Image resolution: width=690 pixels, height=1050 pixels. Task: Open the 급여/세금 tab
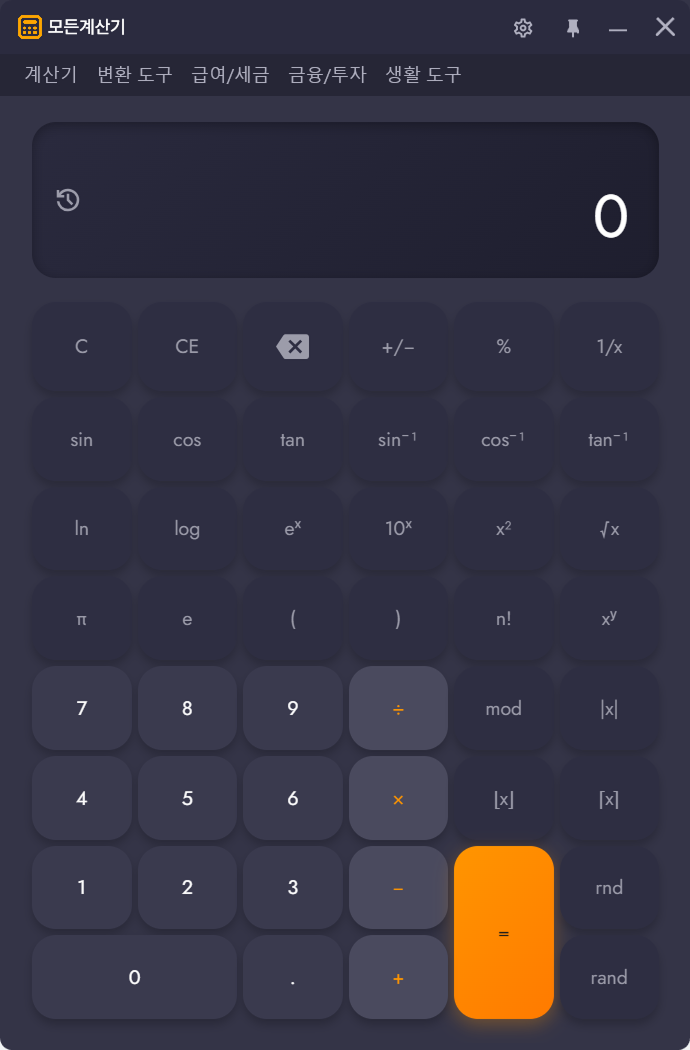(231, 75)
